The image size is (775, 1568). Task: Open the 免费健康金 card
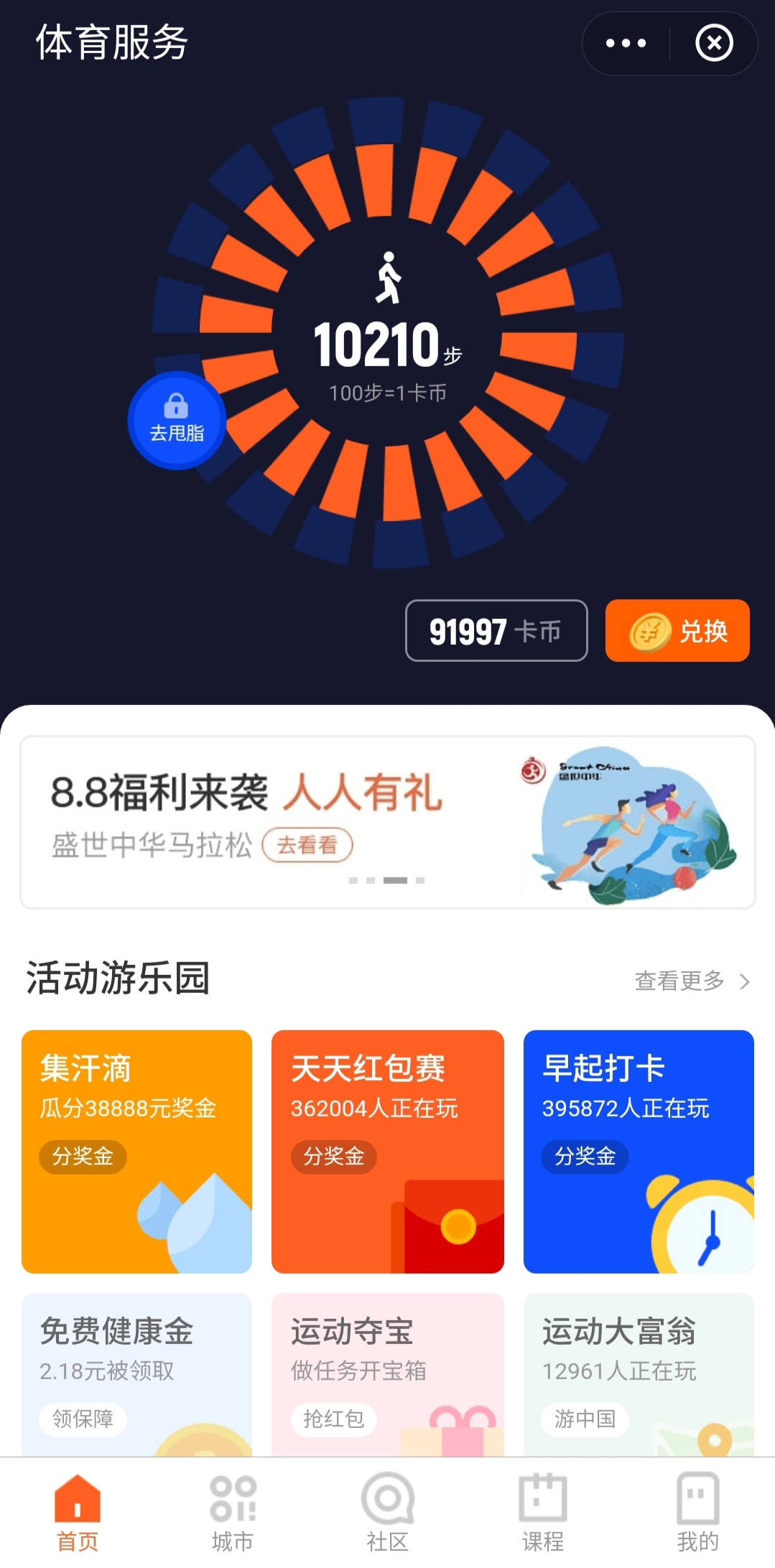(136, 1375)
